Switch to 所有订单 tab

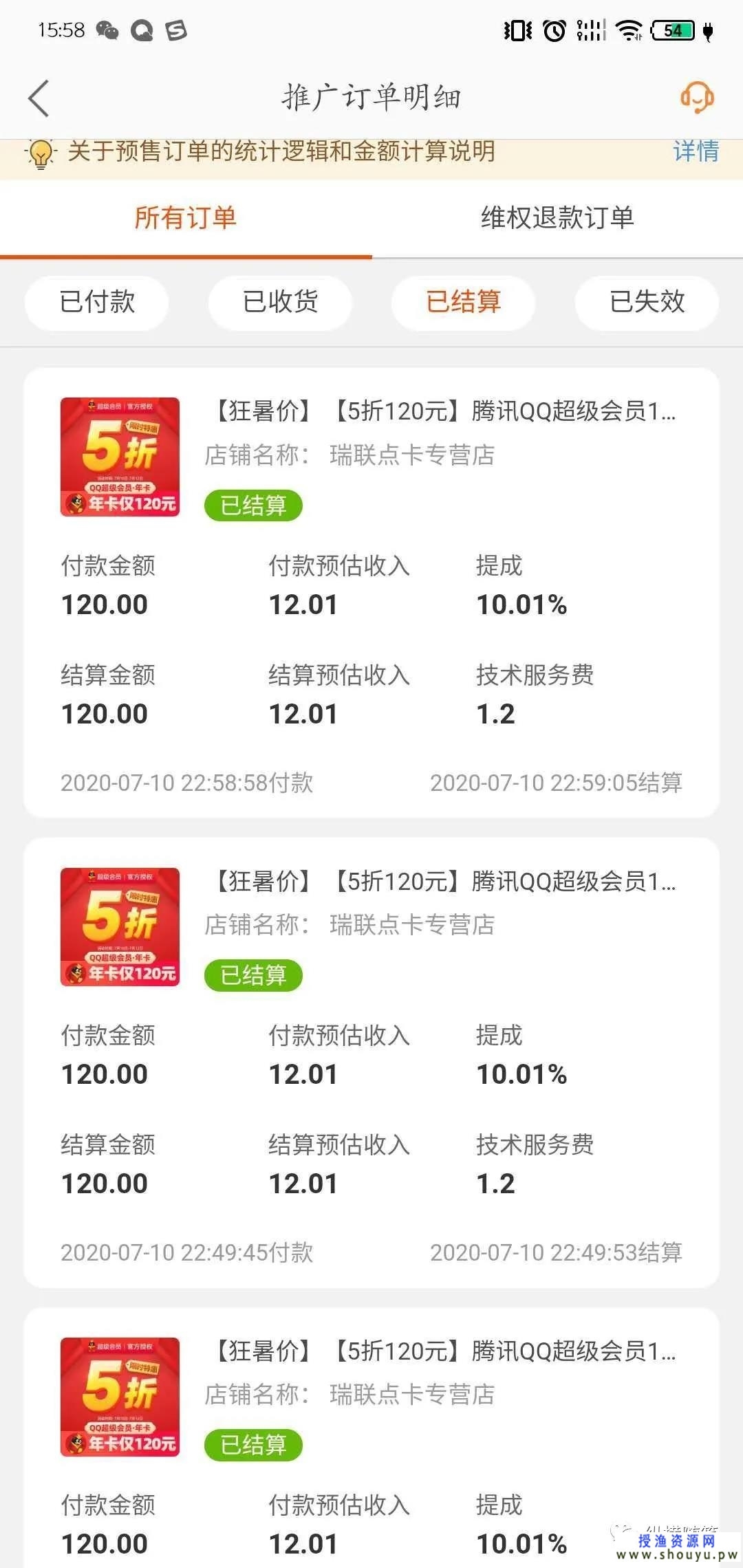click(185, 218)
